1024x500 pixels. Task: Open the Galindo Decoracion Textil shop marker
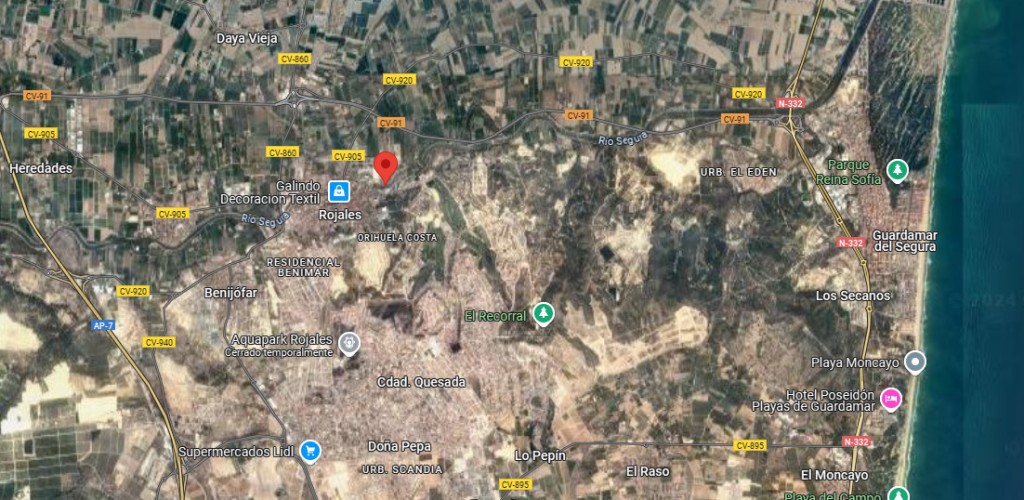339,190
